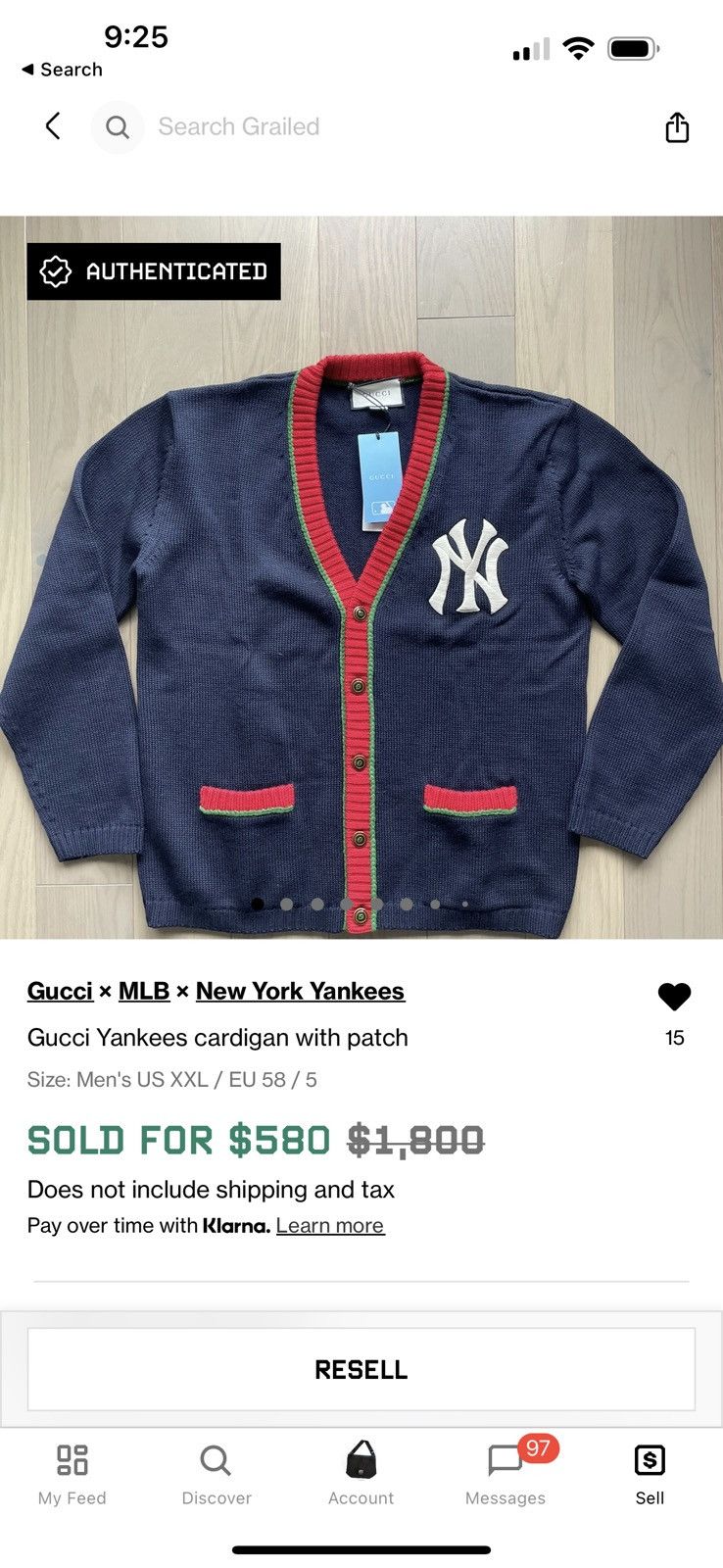Share this listing
723x1568 pixels.
click(x=677, y=127)
